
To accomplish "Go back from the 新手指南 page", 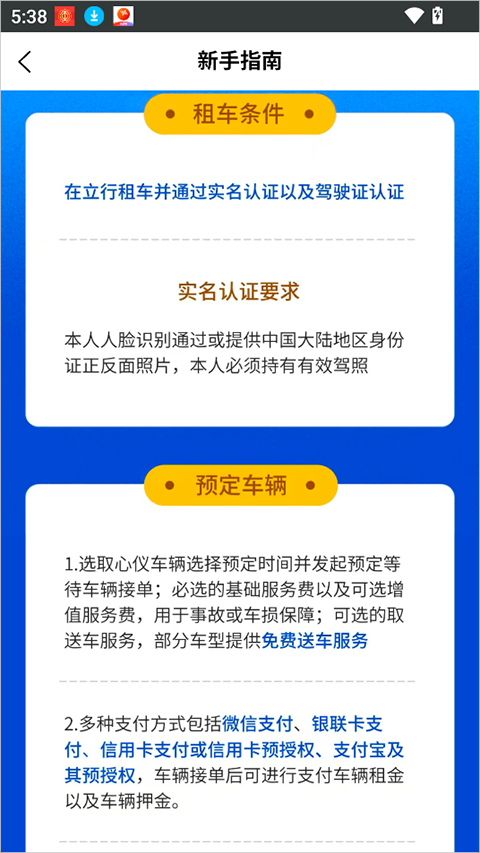I will [25, 62].
